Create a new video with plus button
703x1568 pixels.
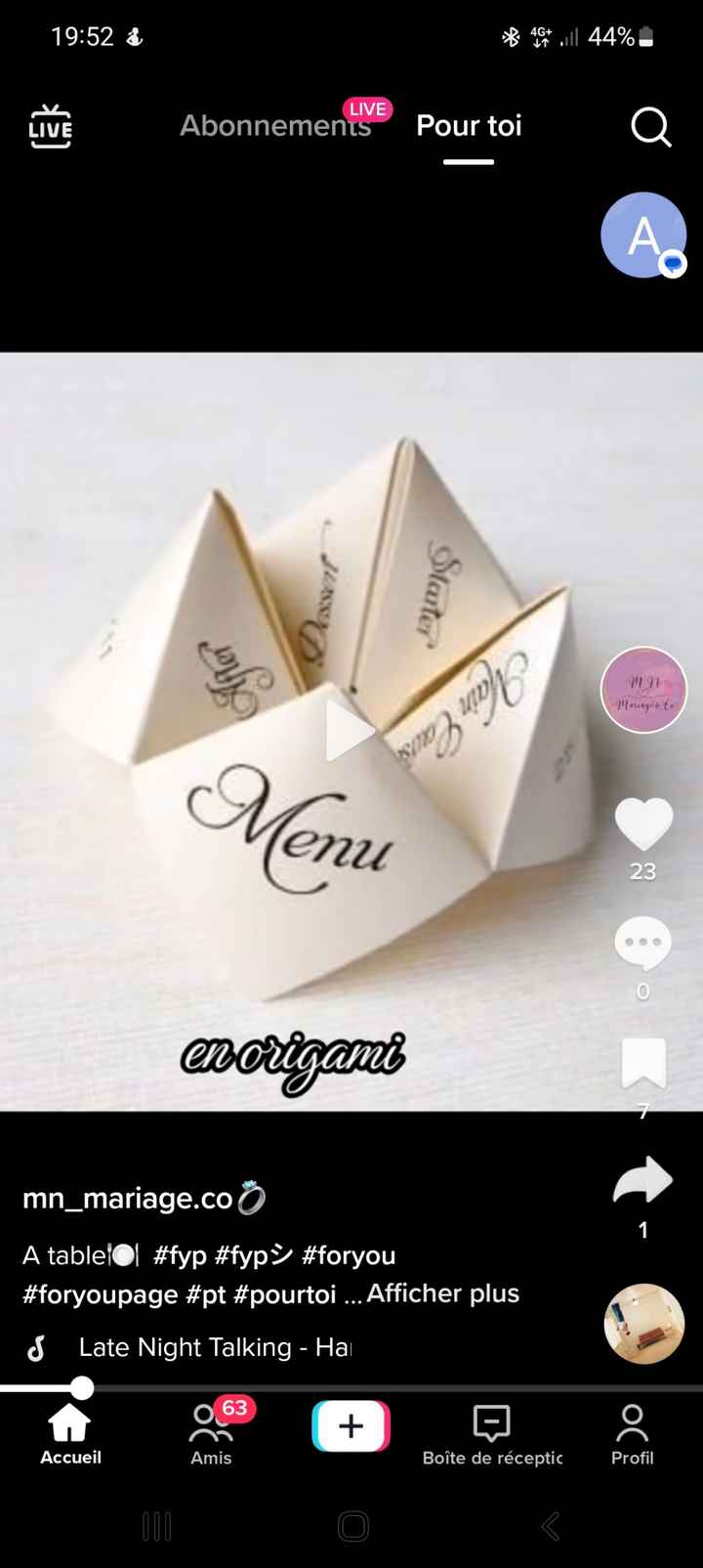pyautogui.click(x=351, y=1426)
